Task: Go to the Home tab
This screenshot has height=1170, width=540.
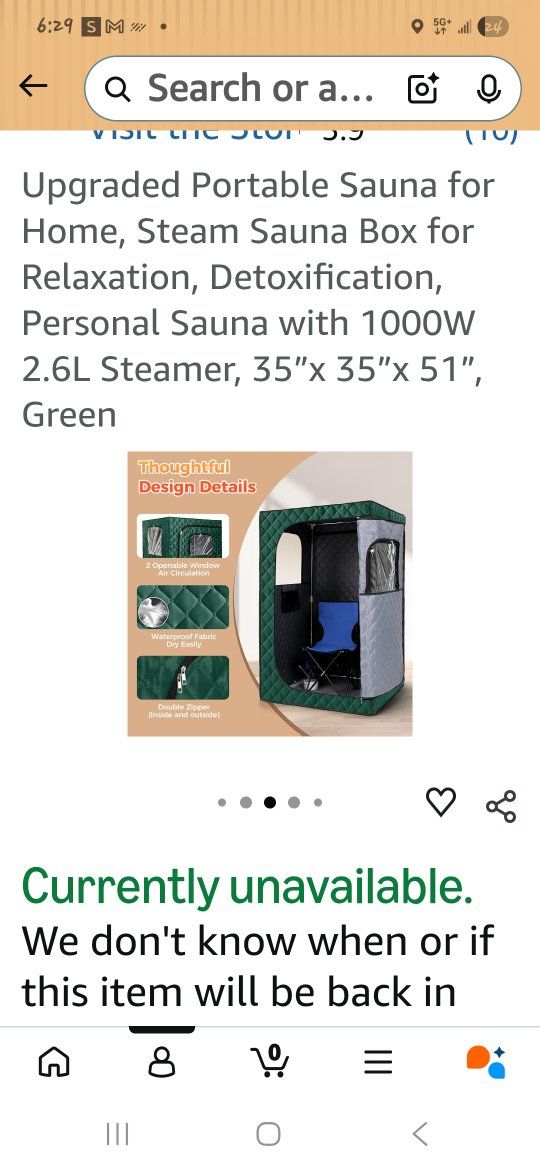Action: coord(54,1062)
